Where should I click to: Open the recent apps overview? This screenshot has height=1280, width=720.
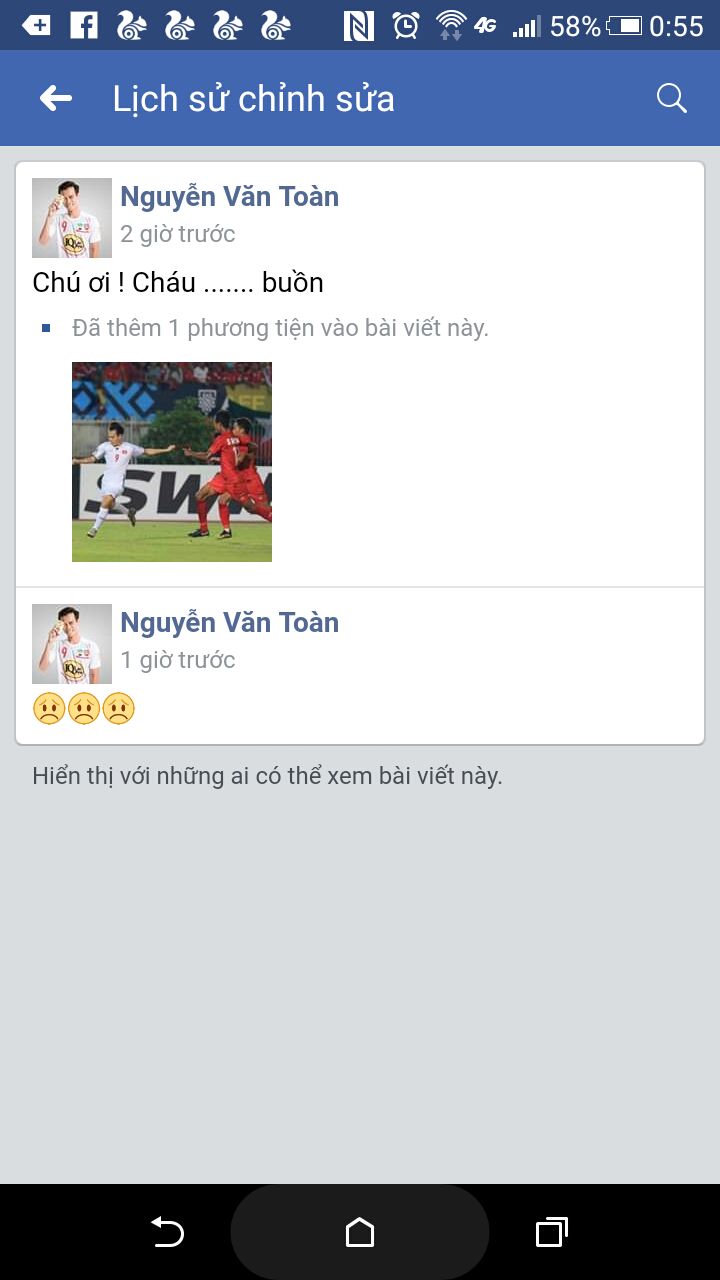pyautogui.click(x=551, y=1232)
